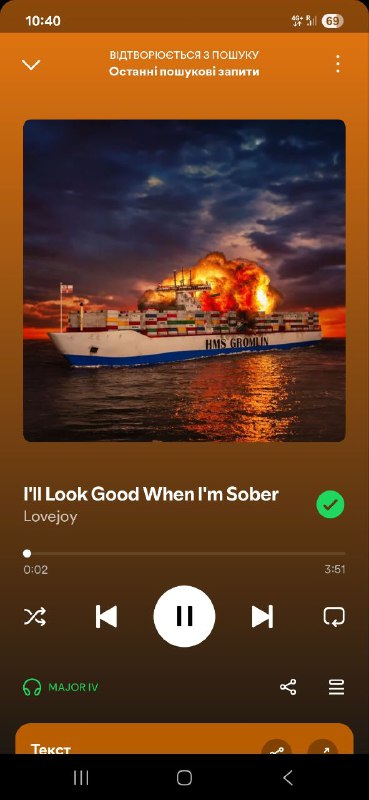Skip to the previous track
The height and width of the screenshot is (800, 369).
(x=107, y=616)
